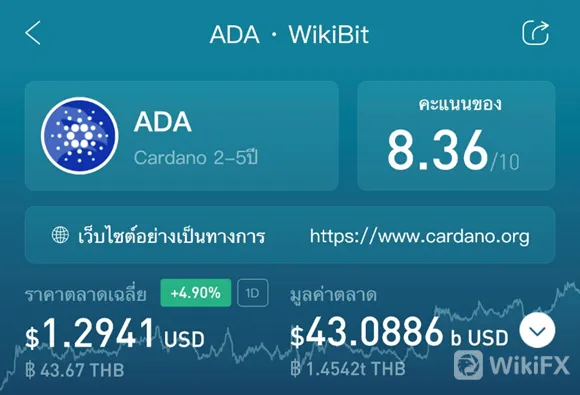
Task: Open the 8.36/10 score card
Action: [x=456, y=136]
